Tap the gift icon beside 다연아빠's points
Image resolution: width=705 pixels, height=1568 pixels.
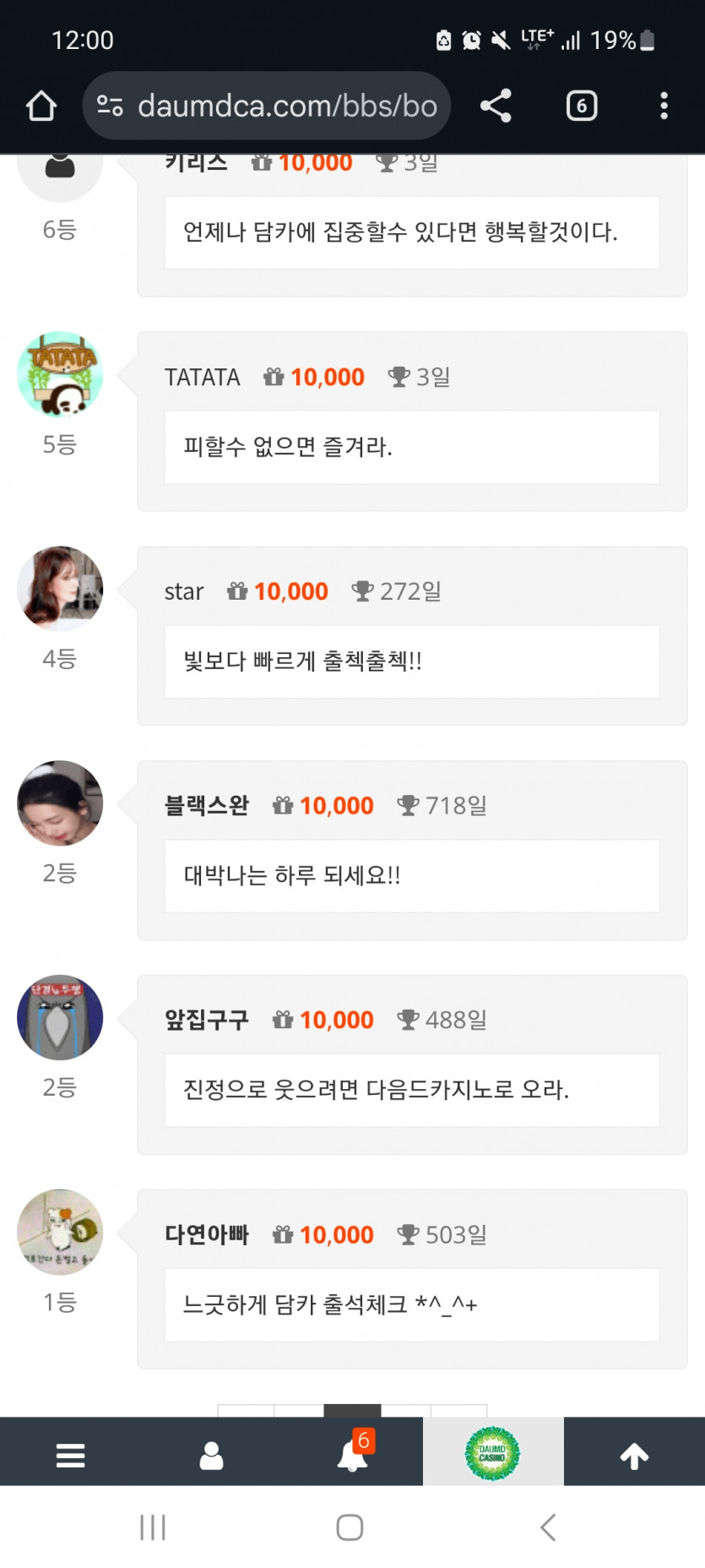coord(282,1234)
